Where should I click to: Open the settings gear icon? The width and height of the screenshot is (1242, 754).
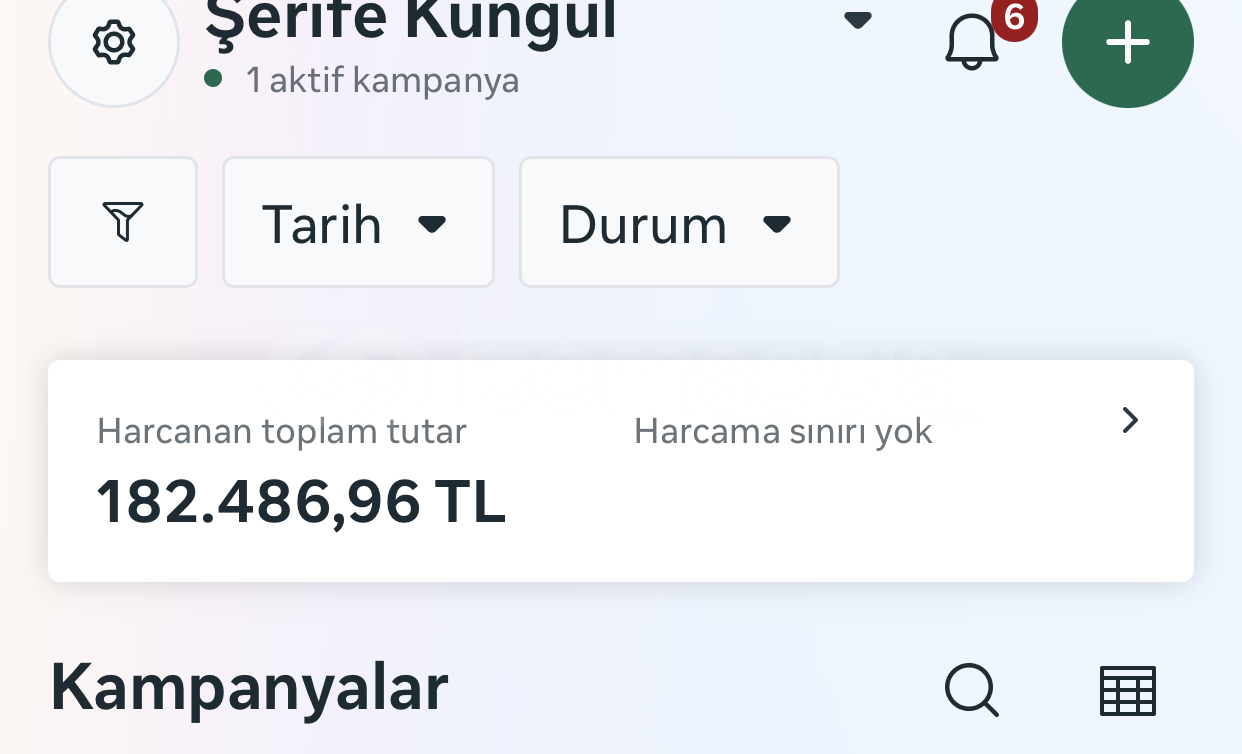114,43
